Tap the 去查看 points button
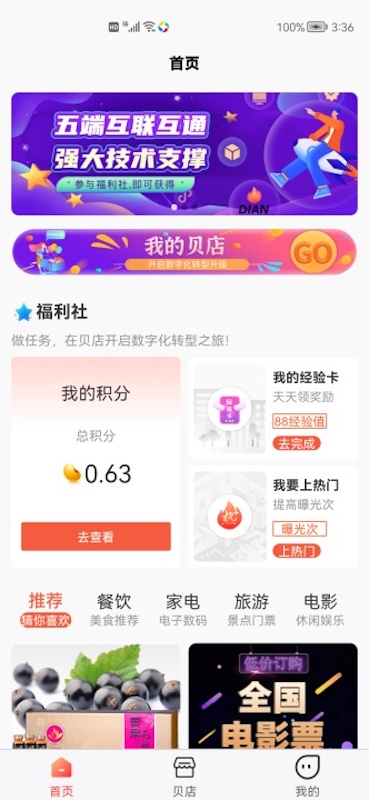This screenshot has height=800, width=369. 96,536
